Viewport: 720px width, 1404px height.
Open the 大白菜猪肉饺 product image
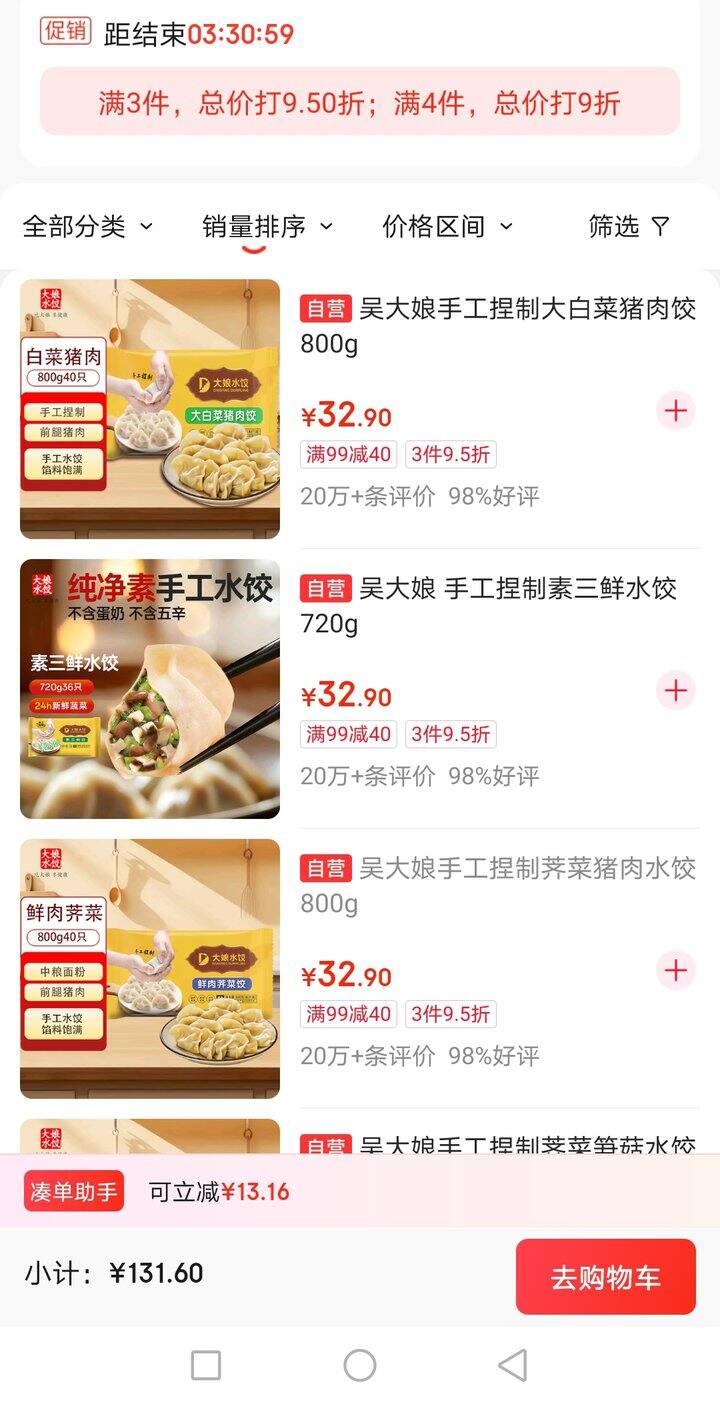(150, 409)
